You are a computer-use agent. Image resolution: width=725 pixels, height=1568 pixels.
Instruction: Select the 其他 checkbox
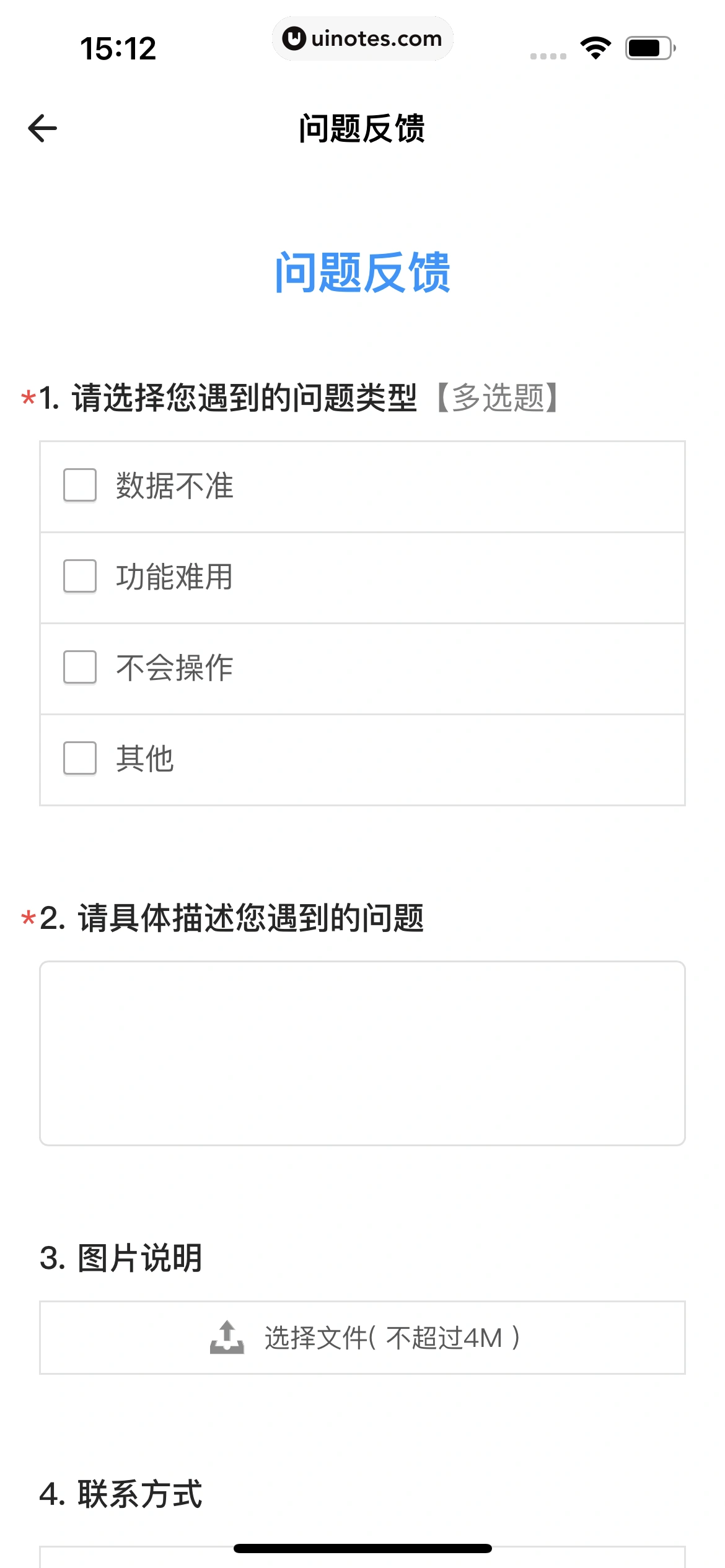[79, 759]
